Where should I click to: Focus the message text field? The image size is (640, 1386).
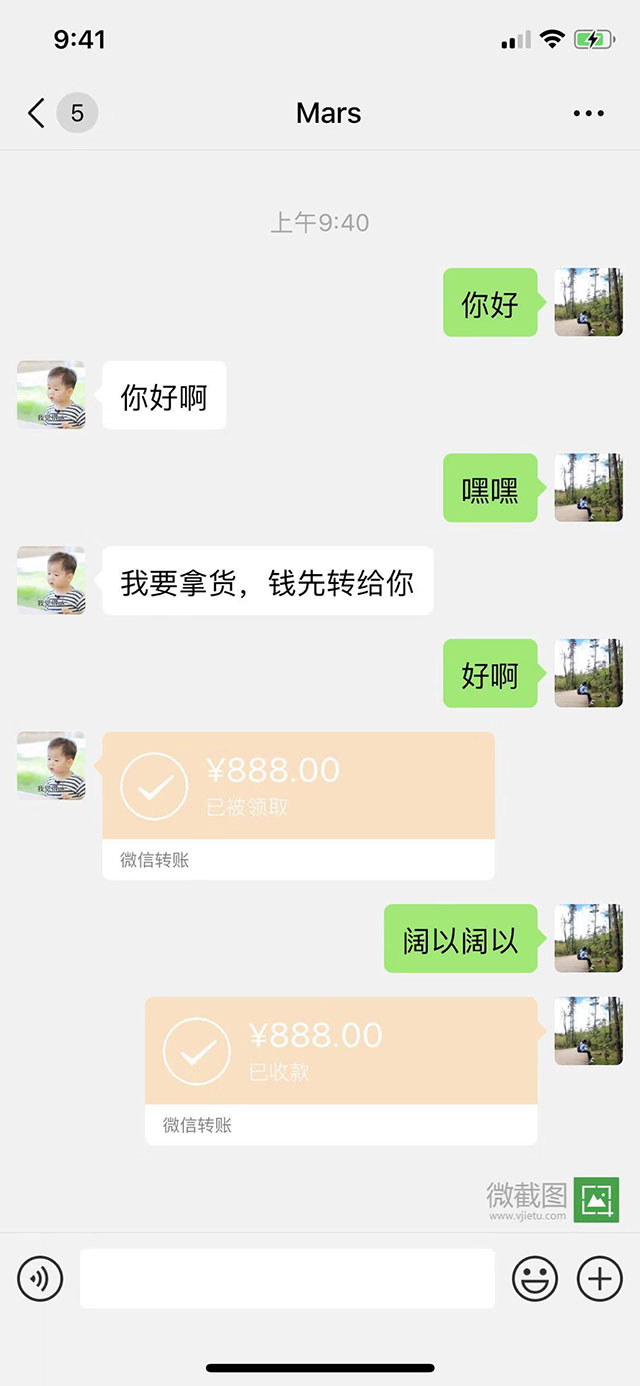pos(287,1278)
